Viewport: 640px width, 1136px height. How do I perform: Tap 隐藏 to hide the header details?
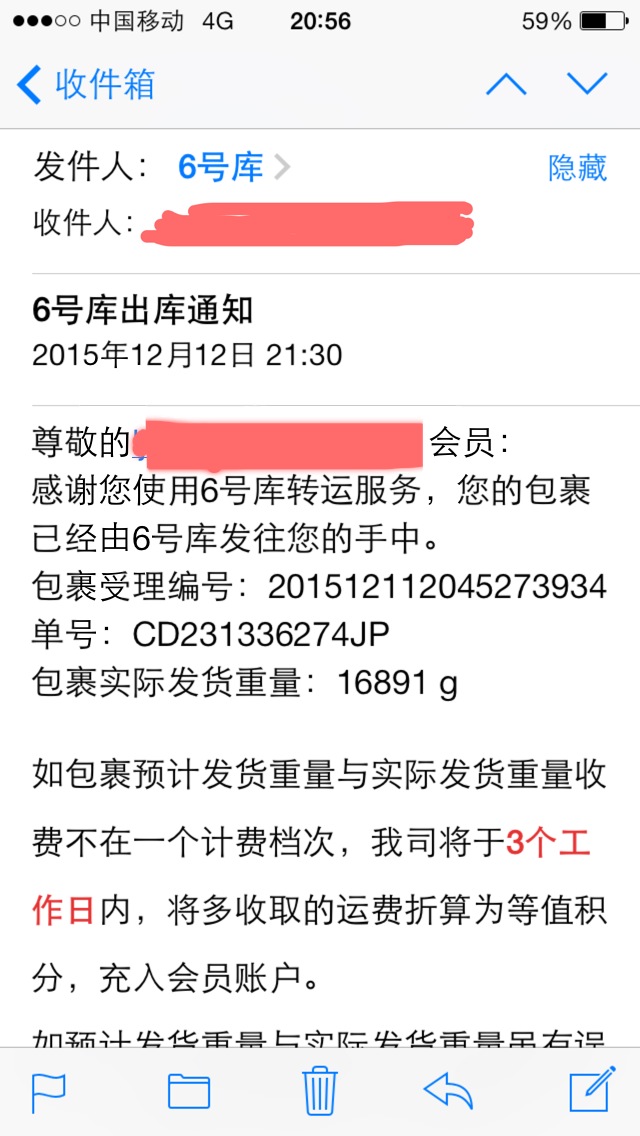[577, 167]
